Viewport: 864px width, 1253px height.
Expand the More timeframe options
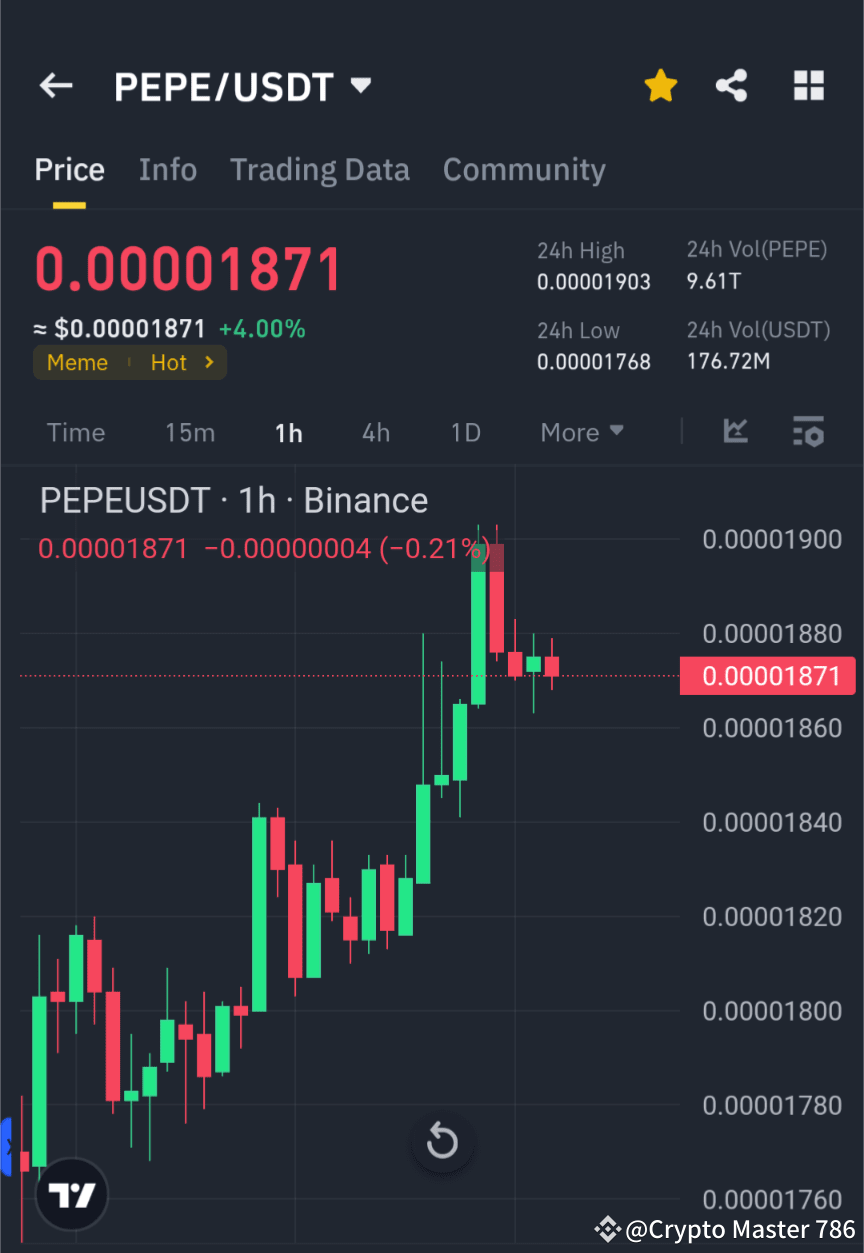(x=581, y=431)
